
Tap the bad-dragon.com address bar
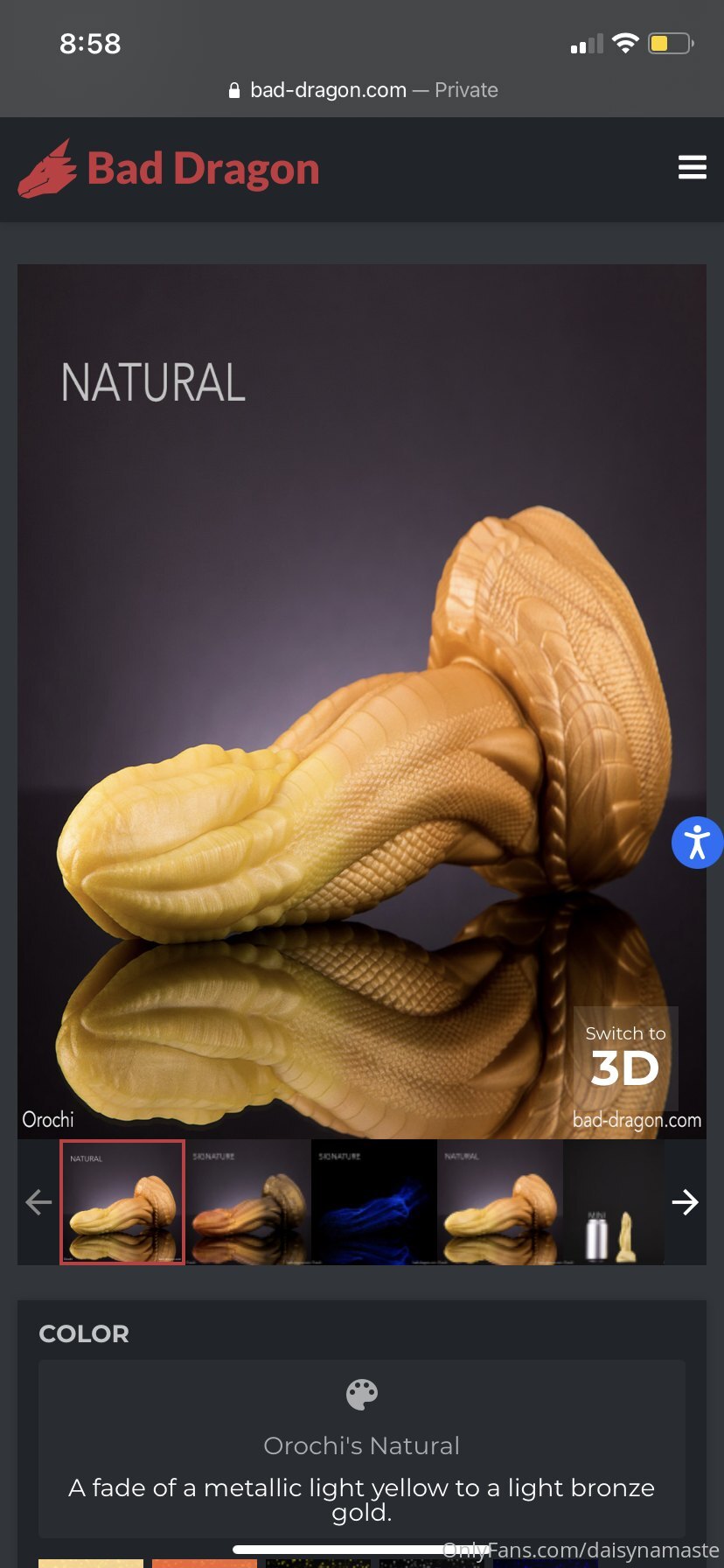coord(362,90)
